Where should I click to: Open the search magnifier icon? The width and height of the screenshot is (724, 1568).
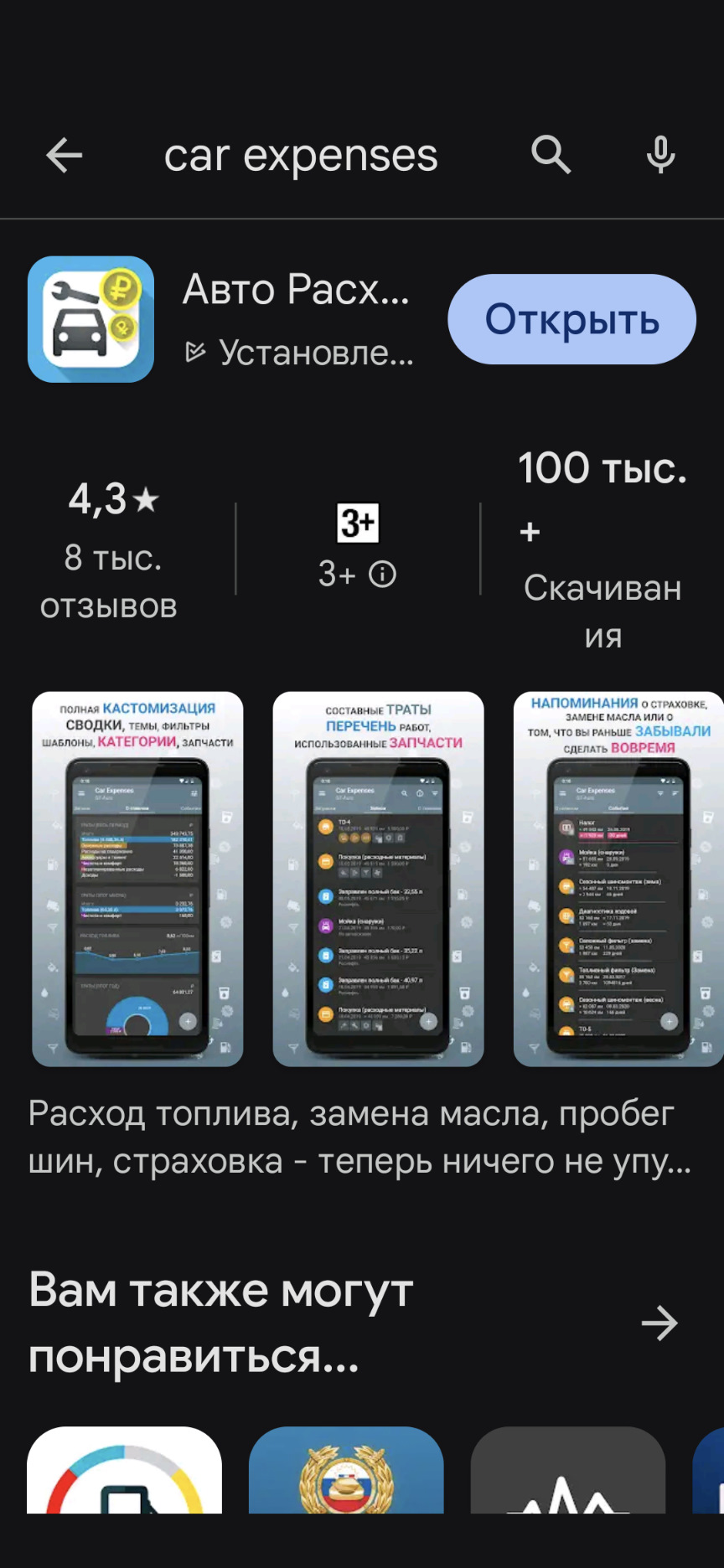551,156
